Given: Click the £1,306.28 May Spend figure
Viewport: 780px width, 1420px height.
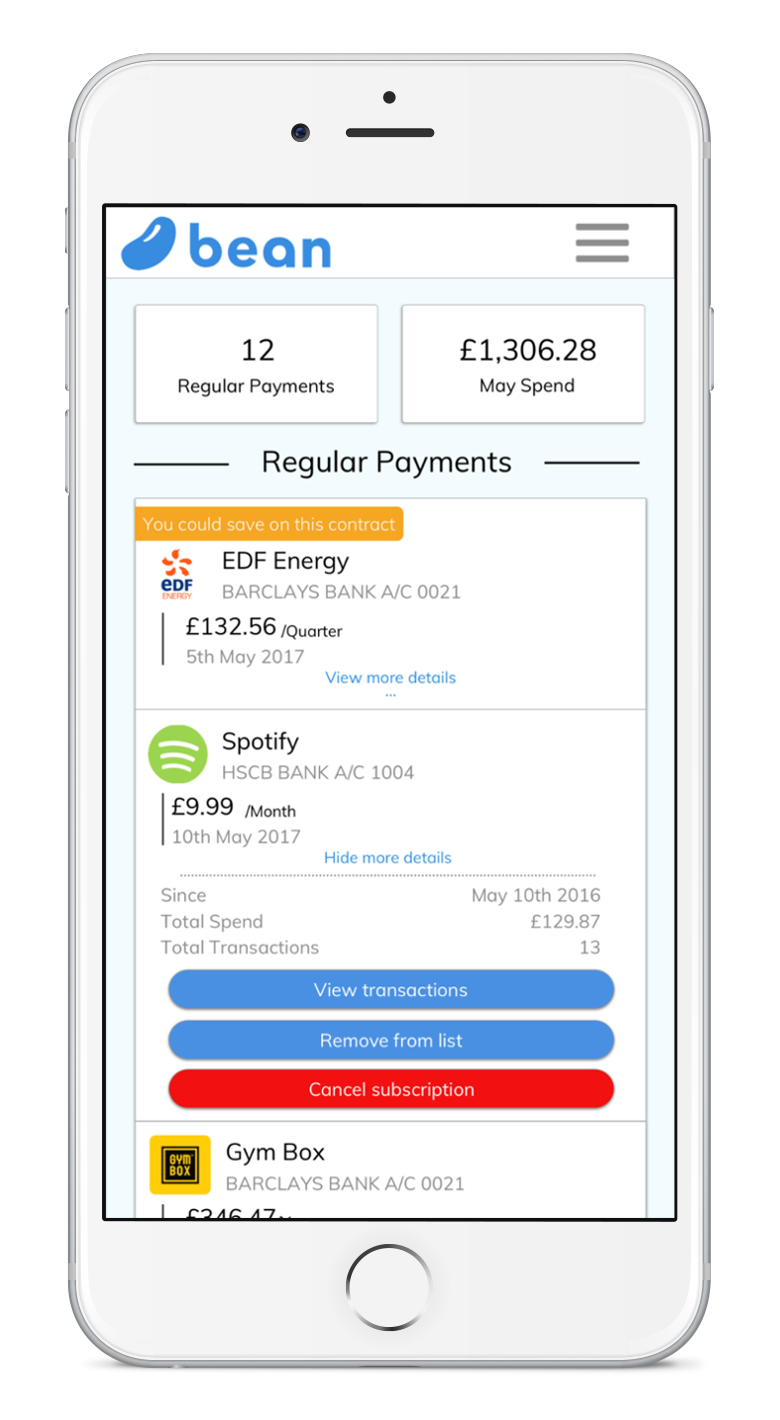Looking at the screenshot, I should pyautogui.click(x=526, y=349).
